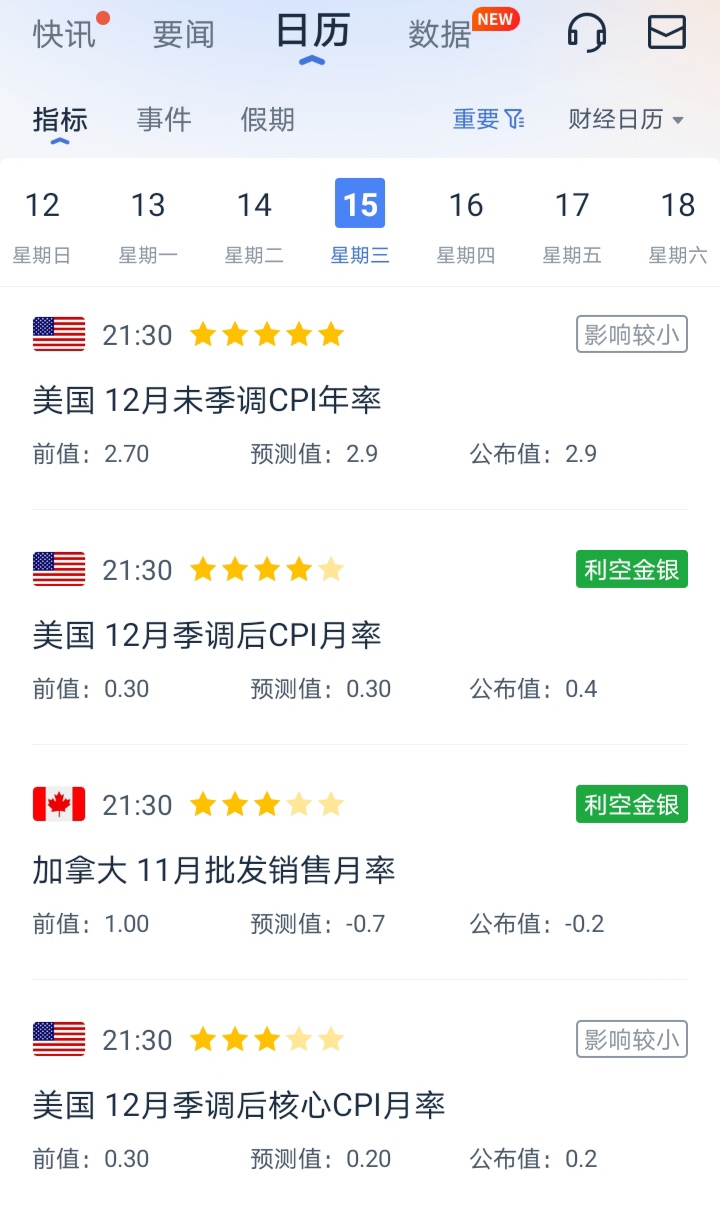The image size is (720, 1205).
Task: Click the 利空金银 label on CPI月率
Action: tap(631, 570)
